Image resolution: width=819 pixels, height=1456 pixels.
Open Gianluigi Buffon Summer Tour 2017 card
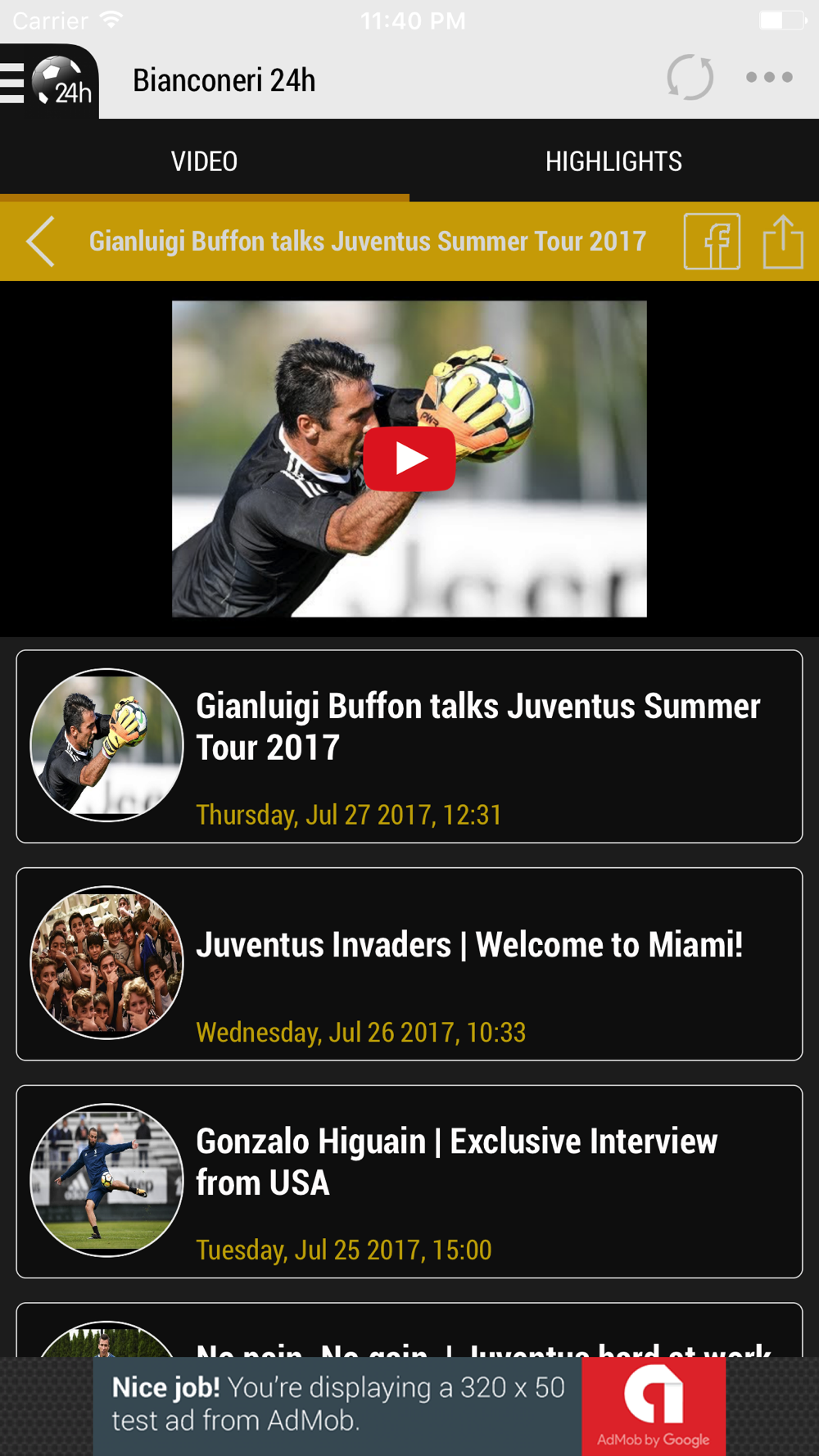point(409,746)
